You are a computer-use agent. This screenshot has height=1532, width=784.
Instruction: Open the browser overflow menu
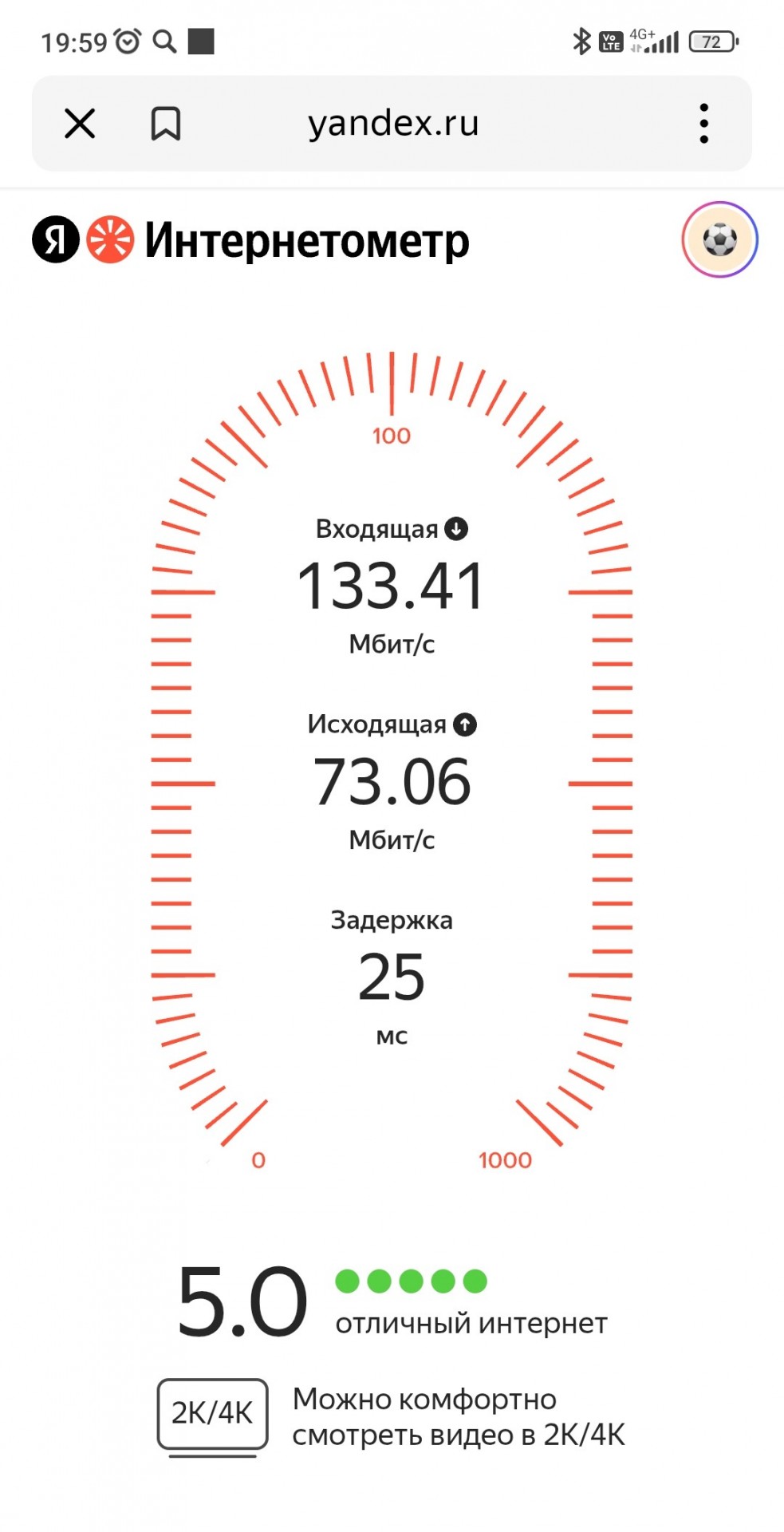tap(703, 124)
